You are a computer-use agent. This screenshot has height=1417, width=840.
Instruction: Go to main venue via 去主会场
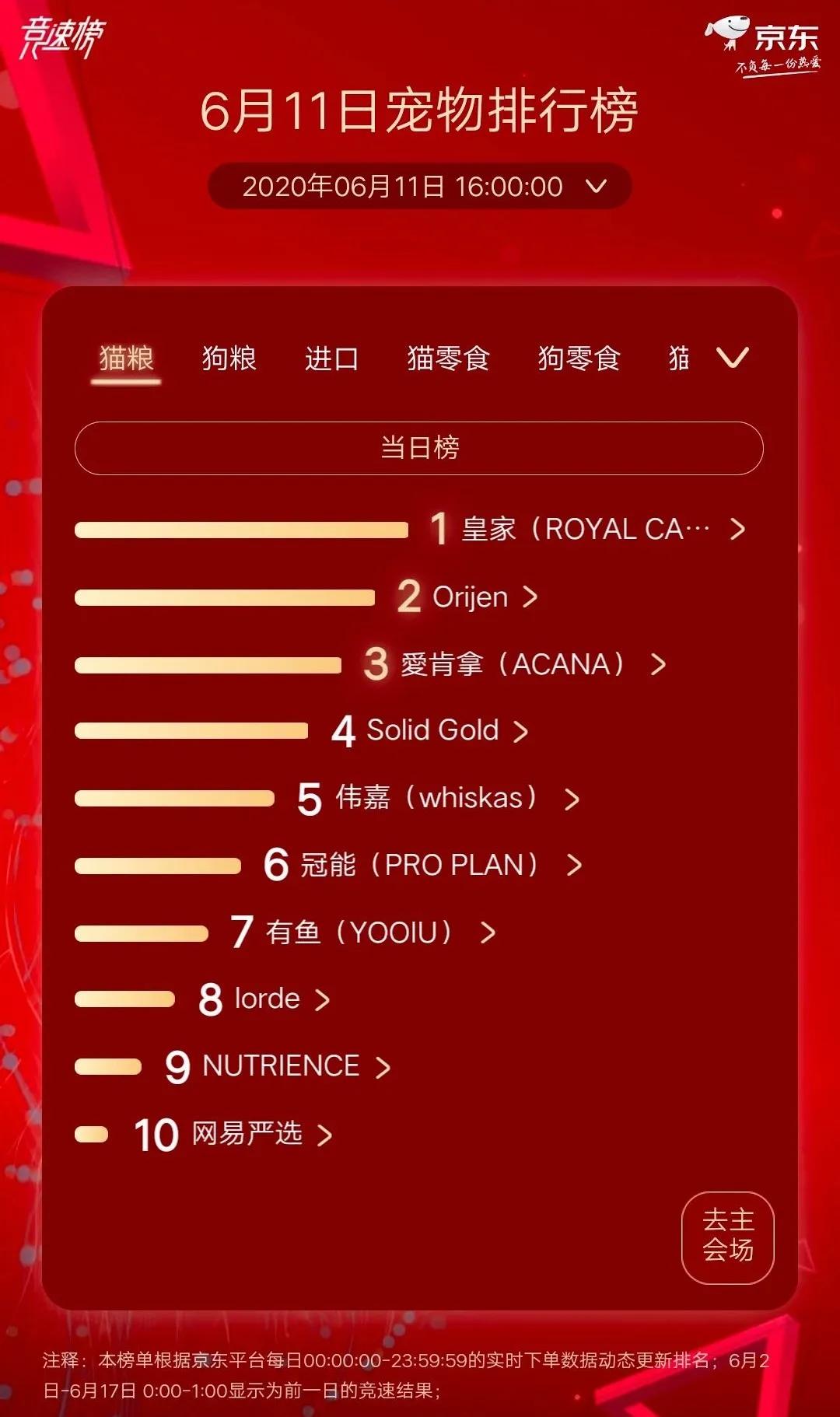point(727,1237)
